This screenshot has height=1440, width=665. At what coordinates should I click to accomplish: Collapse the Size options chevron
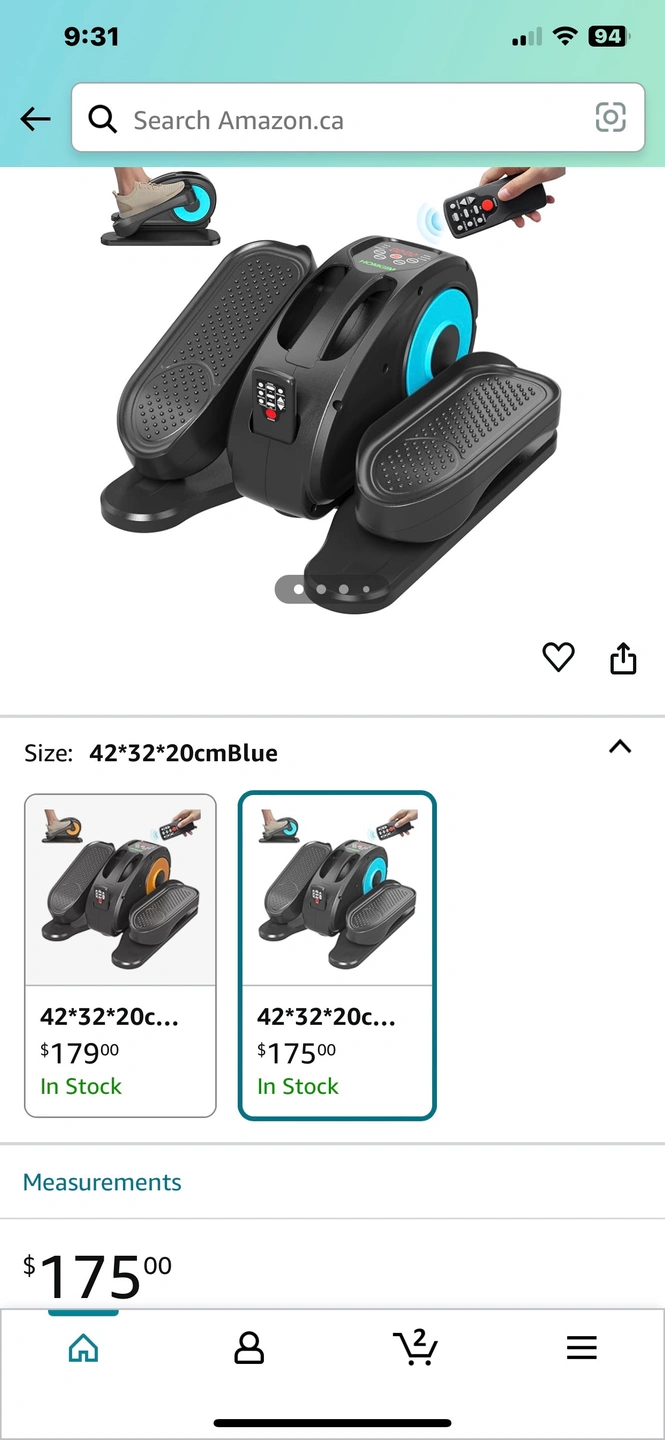[x=620, y=747]
